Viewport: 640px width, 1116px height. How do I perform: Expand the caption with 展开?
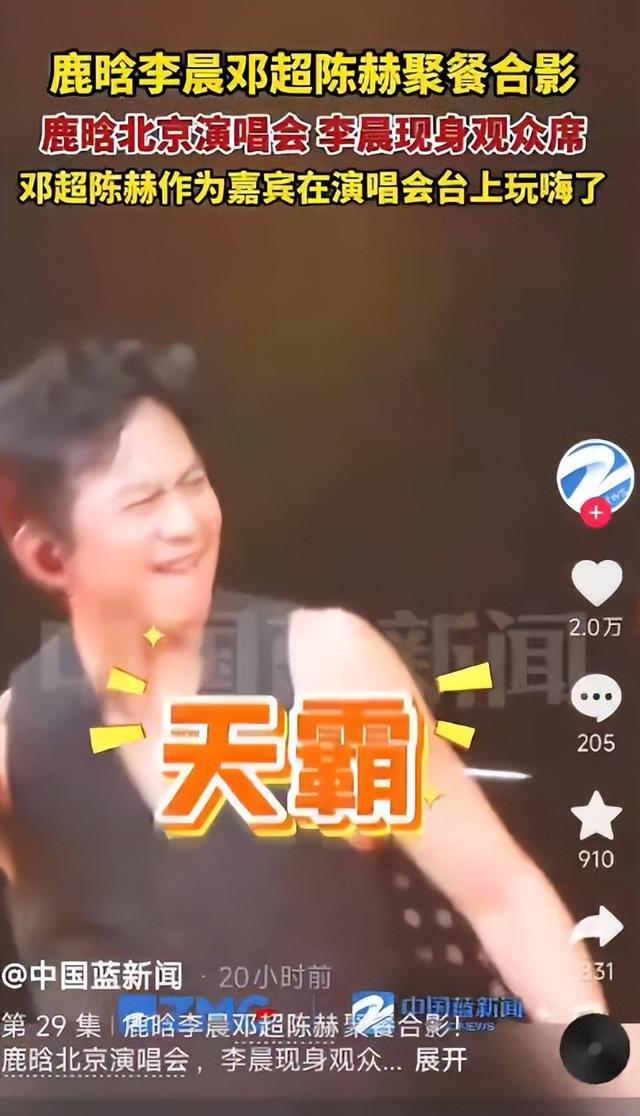(440, 1061)
